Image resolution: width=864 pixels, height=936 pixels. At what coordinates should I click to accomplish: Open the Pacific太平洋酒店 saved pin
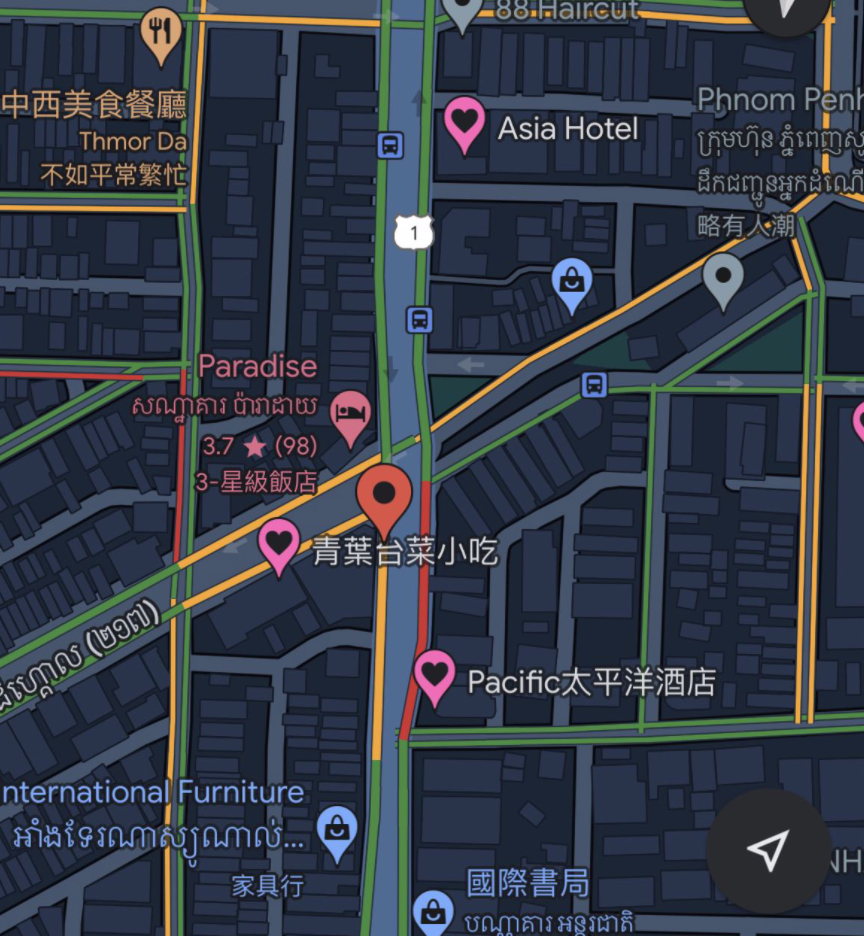435,675
